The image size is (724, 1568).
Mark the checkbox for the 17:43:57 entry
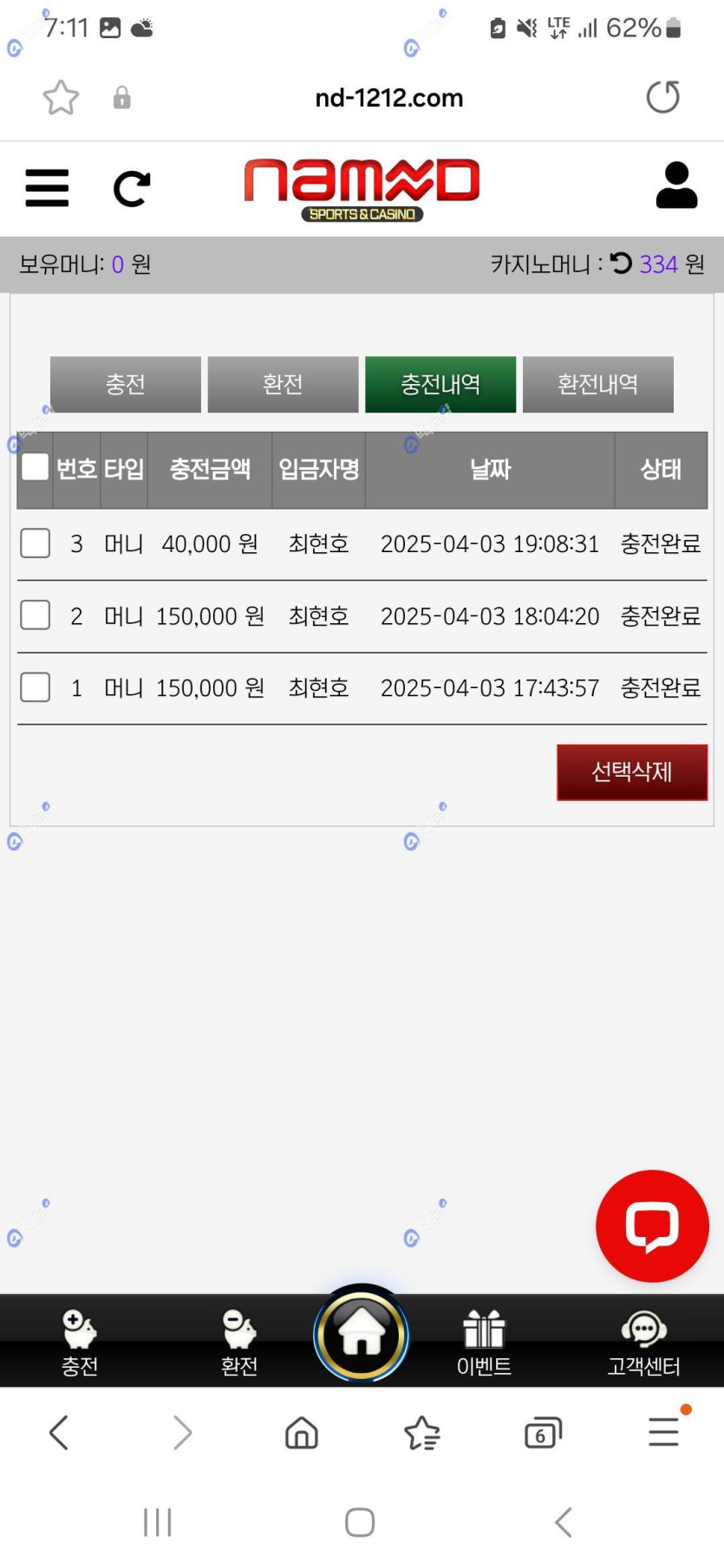point(36,687)
